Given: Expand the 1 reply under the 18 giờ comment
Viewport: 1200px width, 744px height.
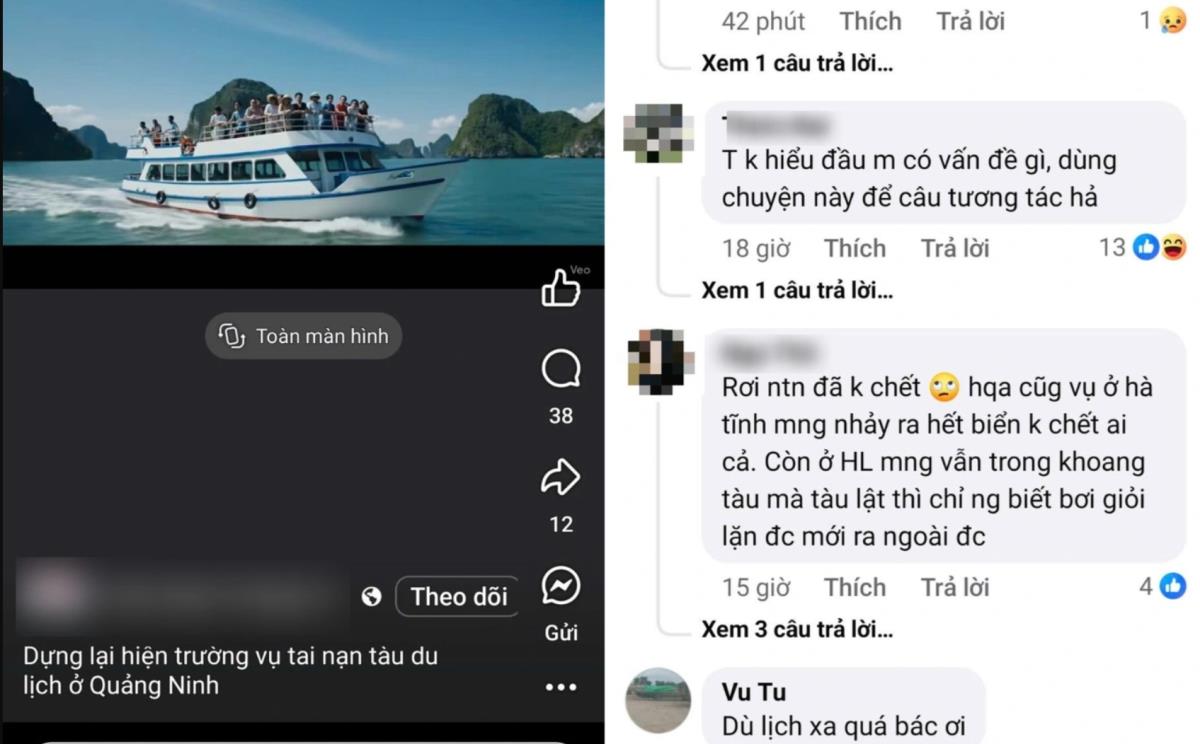Looking at the screenshot, I should click(797, 290).
